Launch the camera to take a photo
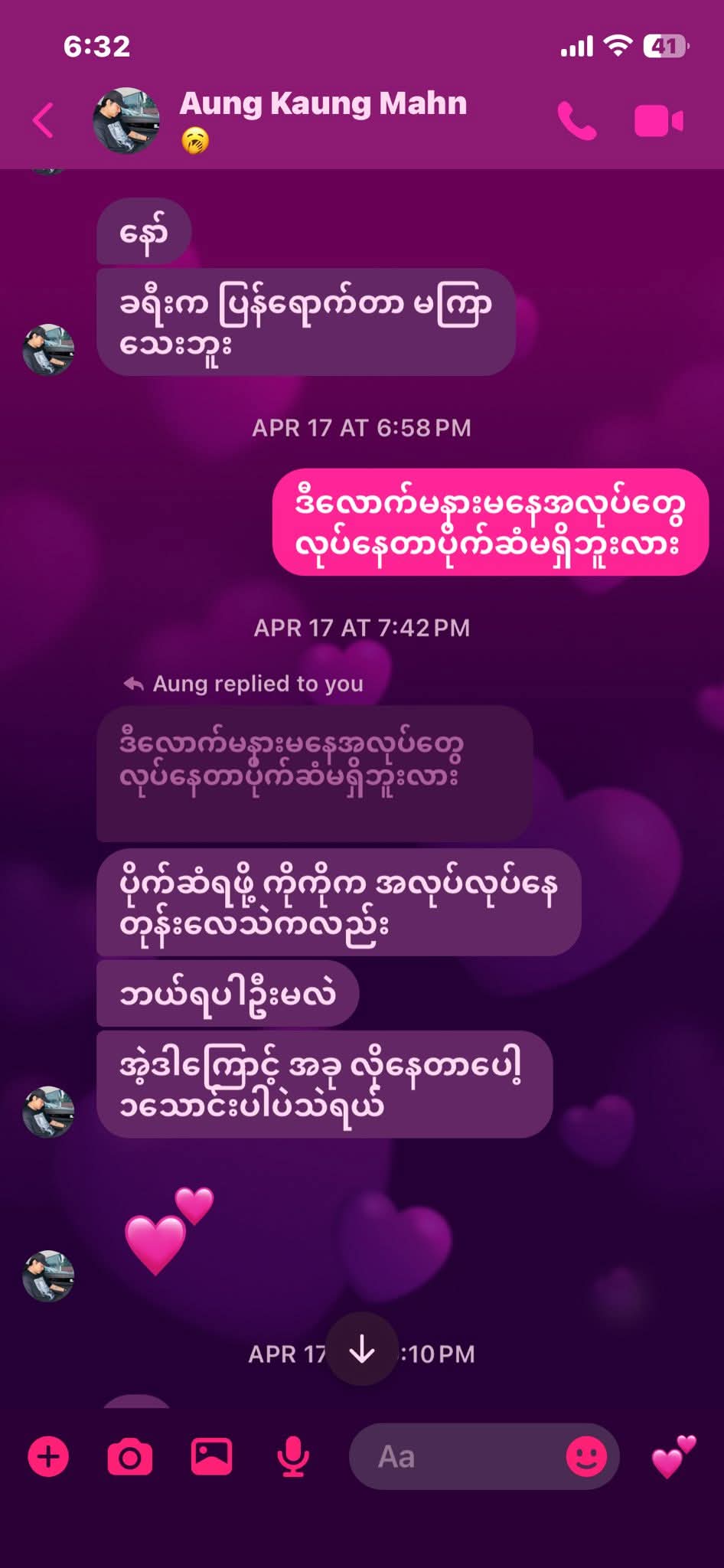 pos(129,1456)
